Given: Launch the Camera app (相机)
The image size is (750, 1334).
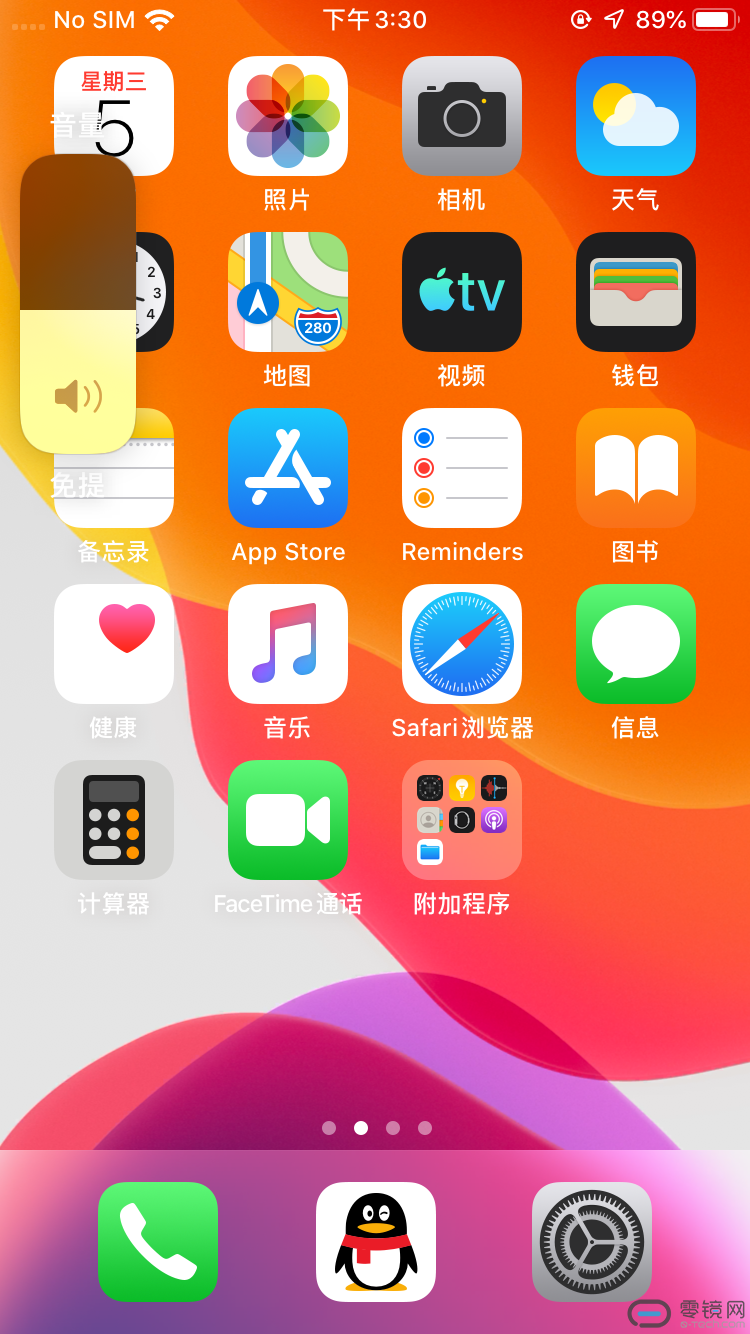Looking at the screenshot, I should [x=462, y=116].
